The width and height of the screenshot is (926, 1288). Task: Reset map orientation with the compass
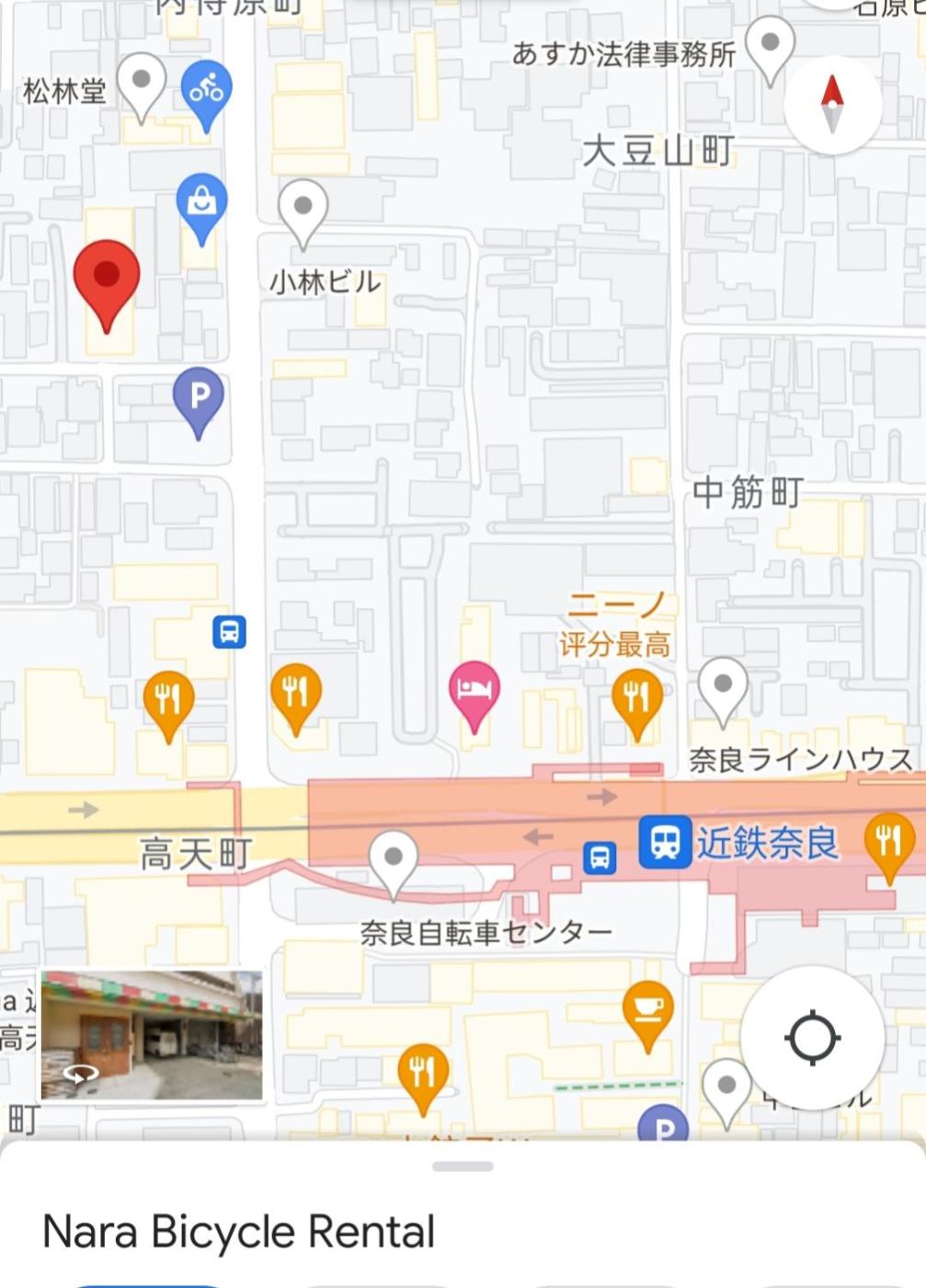(832, 105)
